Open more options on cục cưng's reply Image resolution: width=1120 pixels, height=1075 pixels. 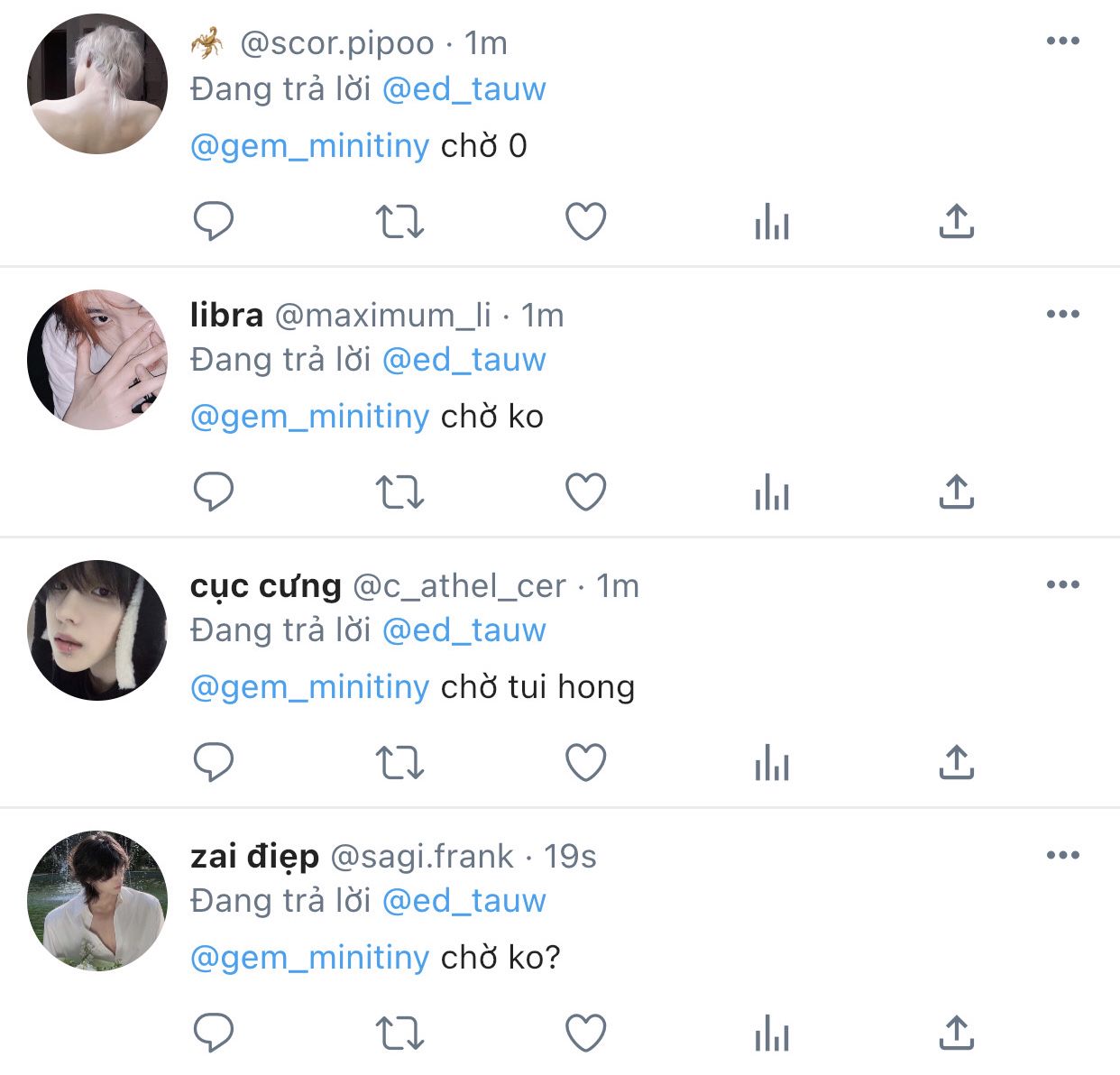[x=1062, y=584]
